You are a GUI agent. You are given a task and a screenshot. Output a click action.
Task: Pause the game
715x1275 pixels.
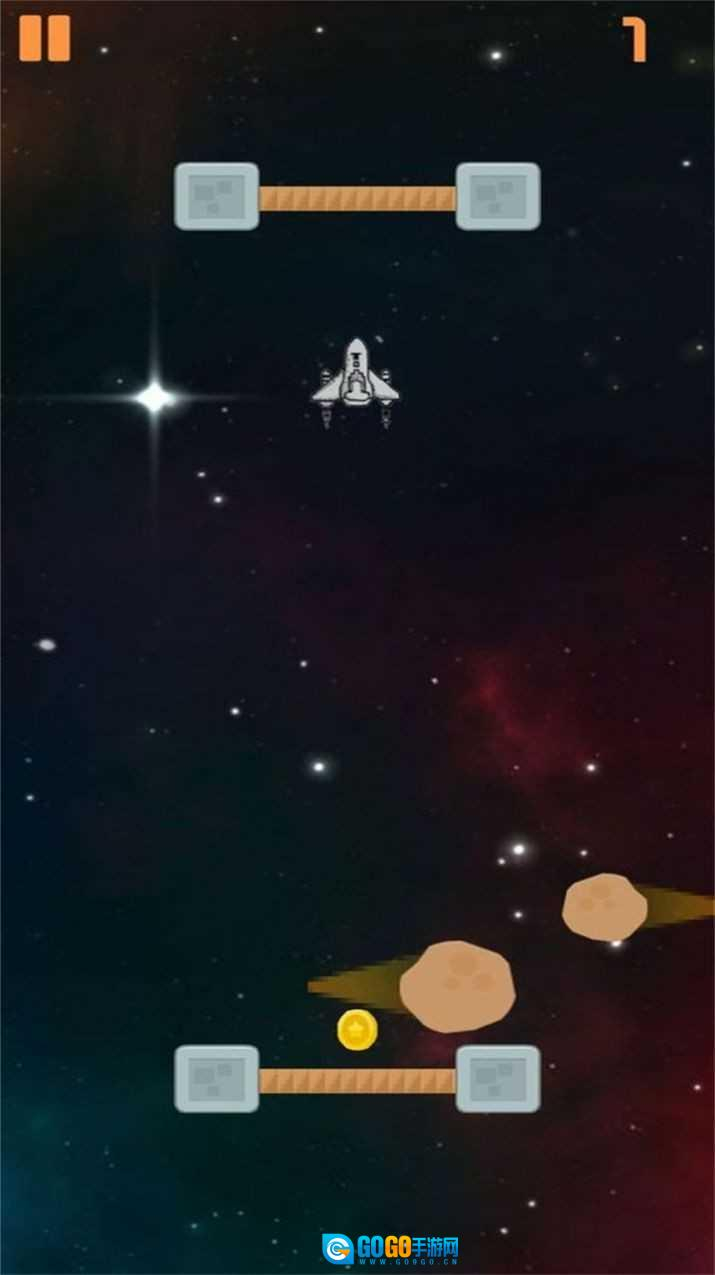point(45,38)
